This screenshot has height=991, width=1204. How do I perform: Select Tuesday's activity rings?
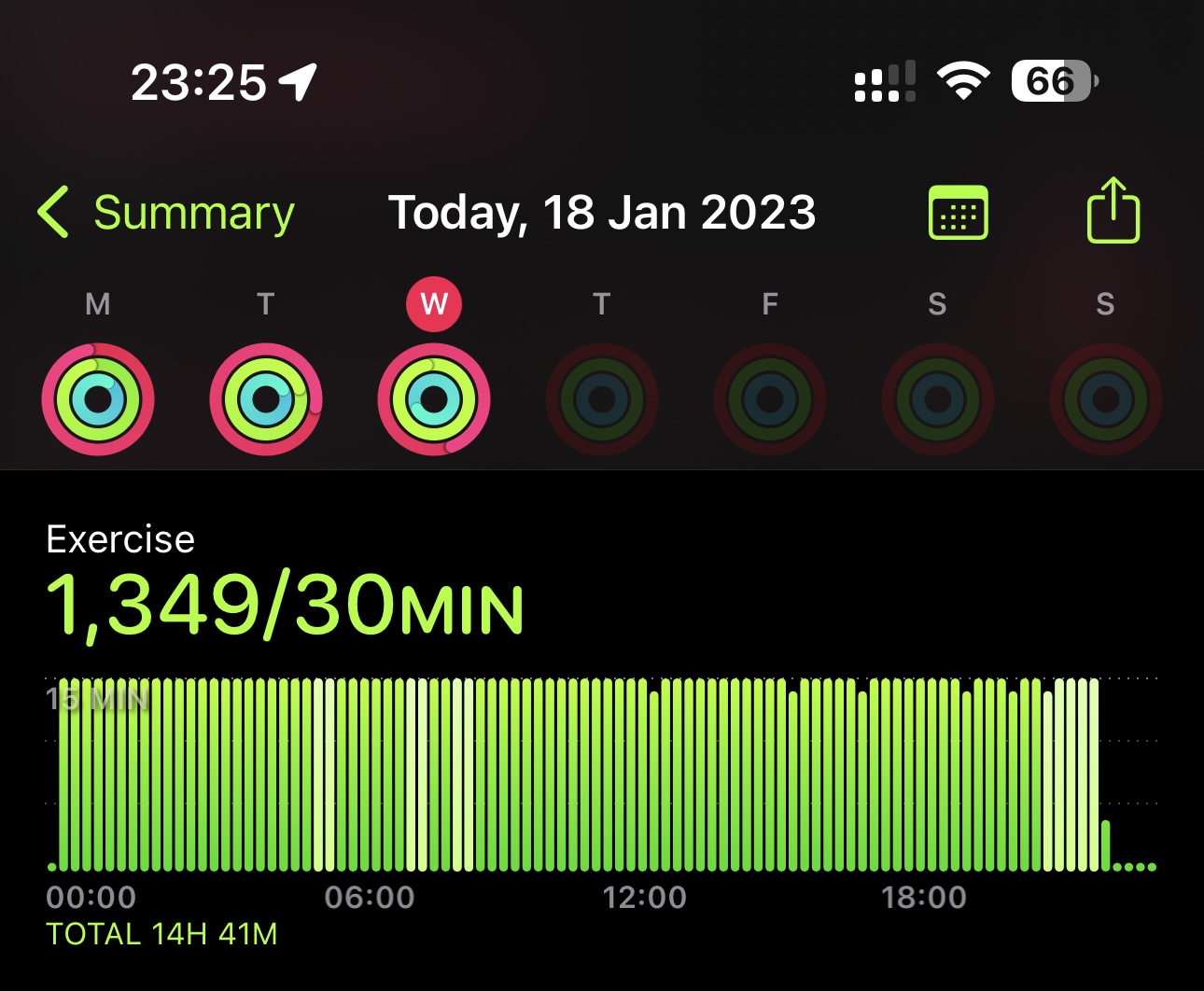click(266, 399)
